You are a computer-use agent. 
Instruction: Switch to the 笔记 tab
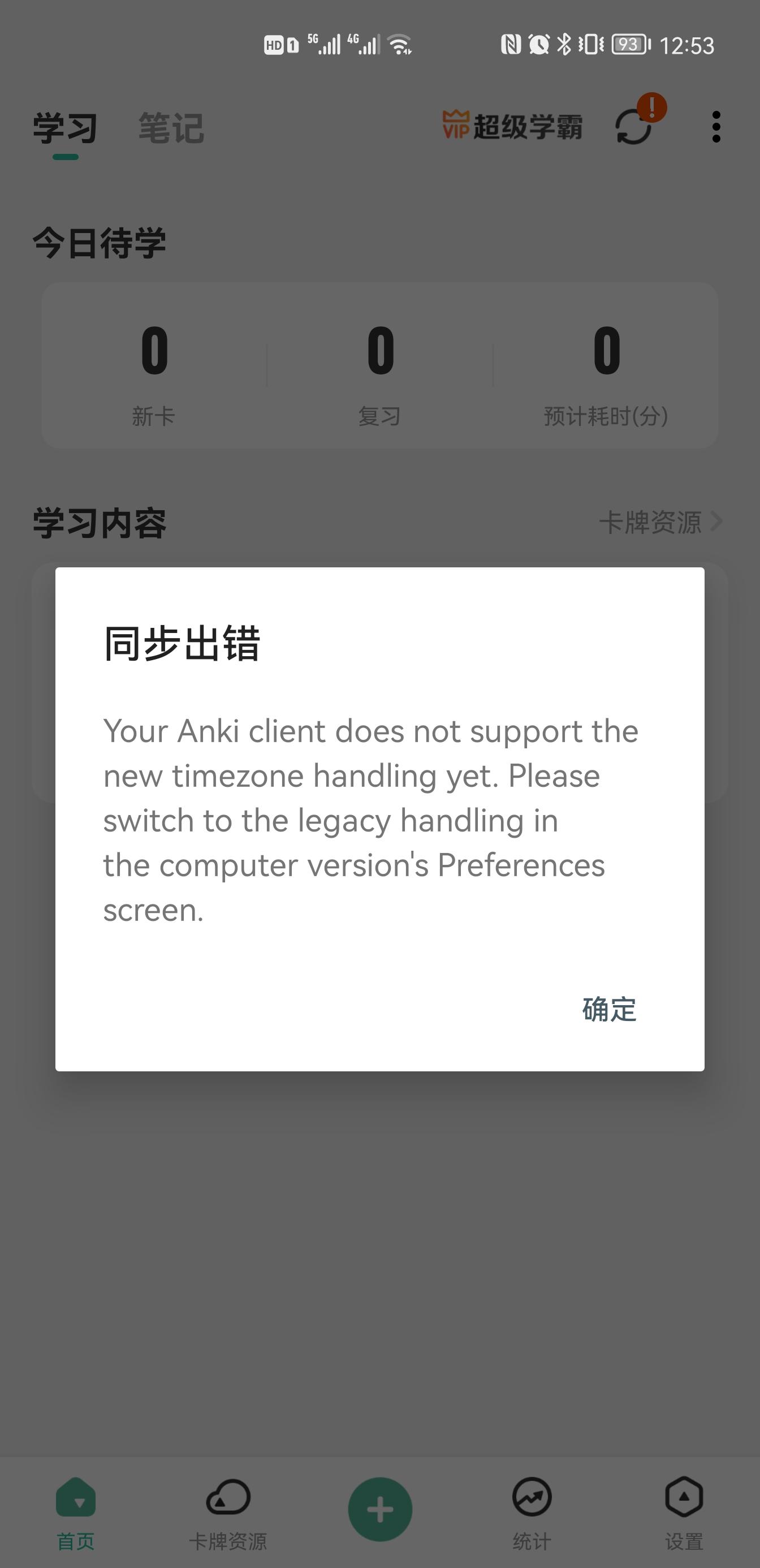coord(171,128)
